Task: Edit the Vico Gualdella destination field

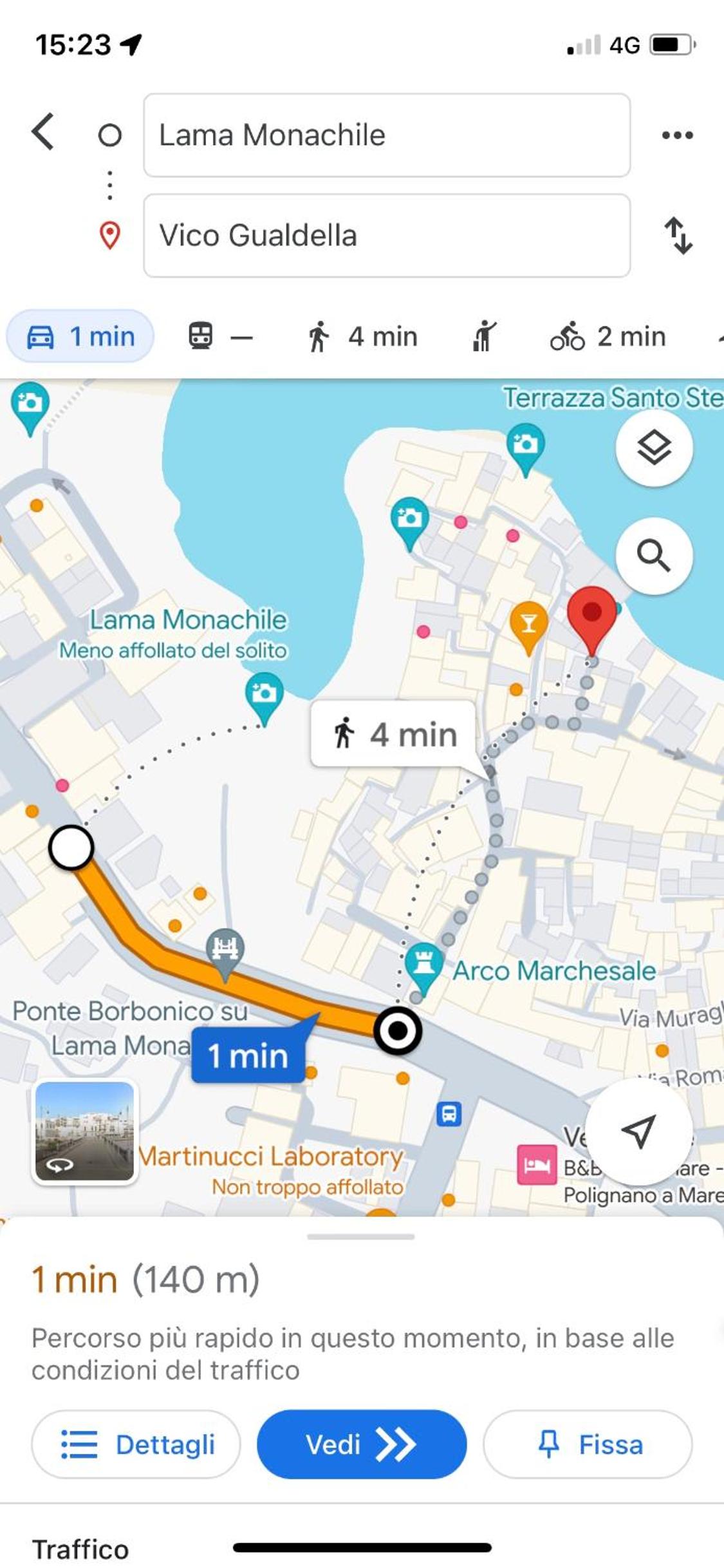Action: pos(387,236)
